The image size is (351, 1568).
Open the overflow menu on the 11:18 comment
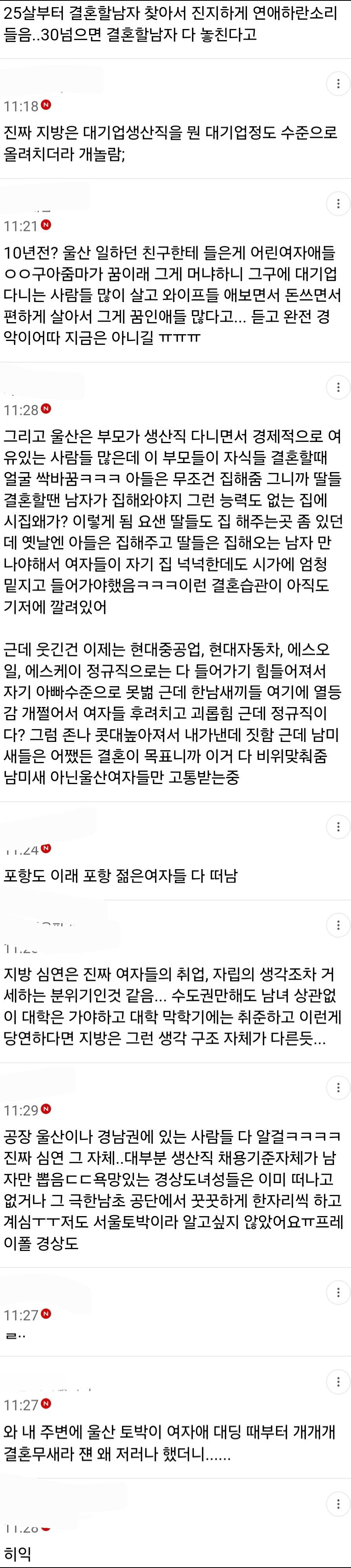(338, 83)
